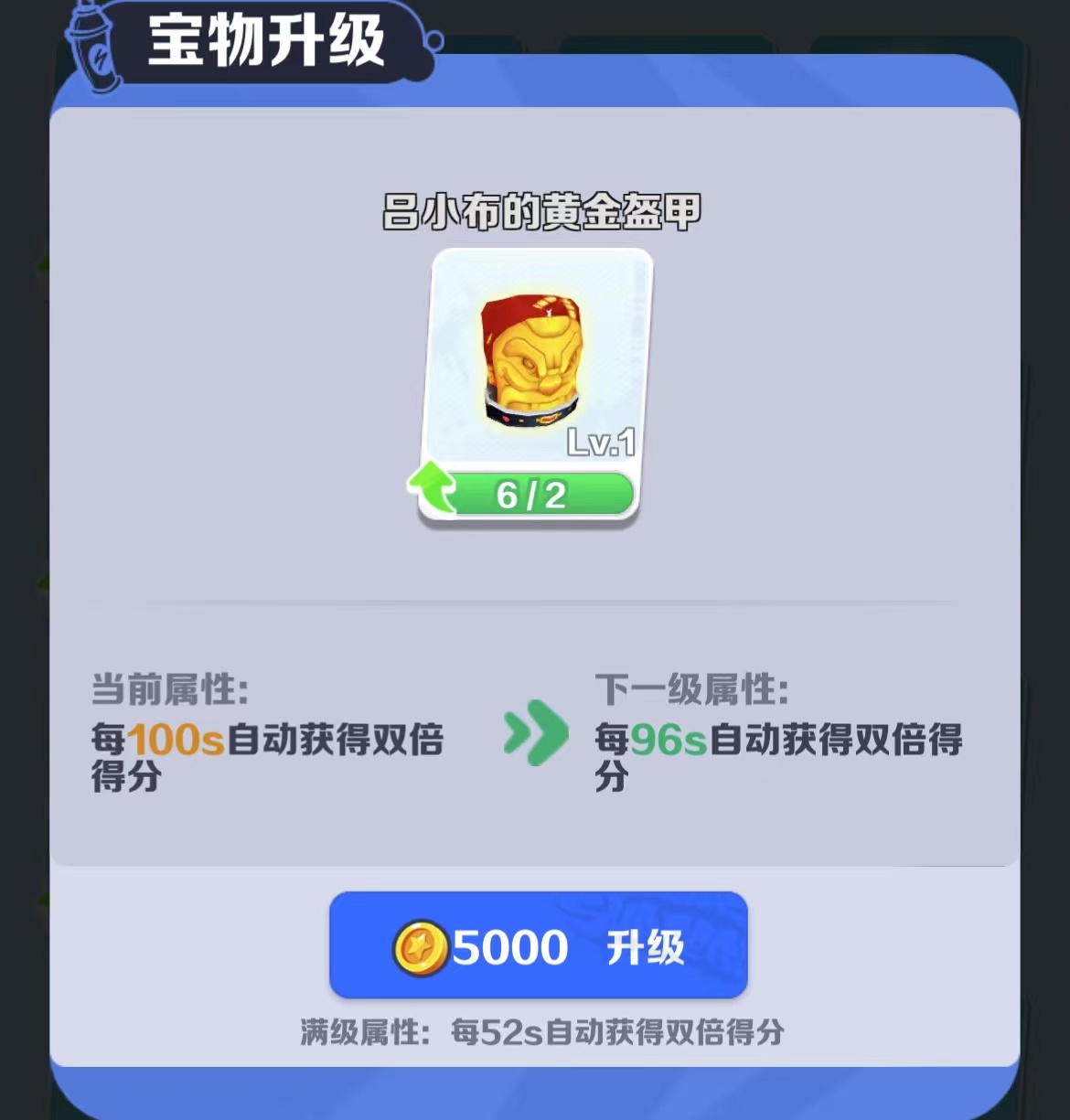Expand the 满级属性 details
Screen dimensions: 1070x1120
click(535, 1034)
